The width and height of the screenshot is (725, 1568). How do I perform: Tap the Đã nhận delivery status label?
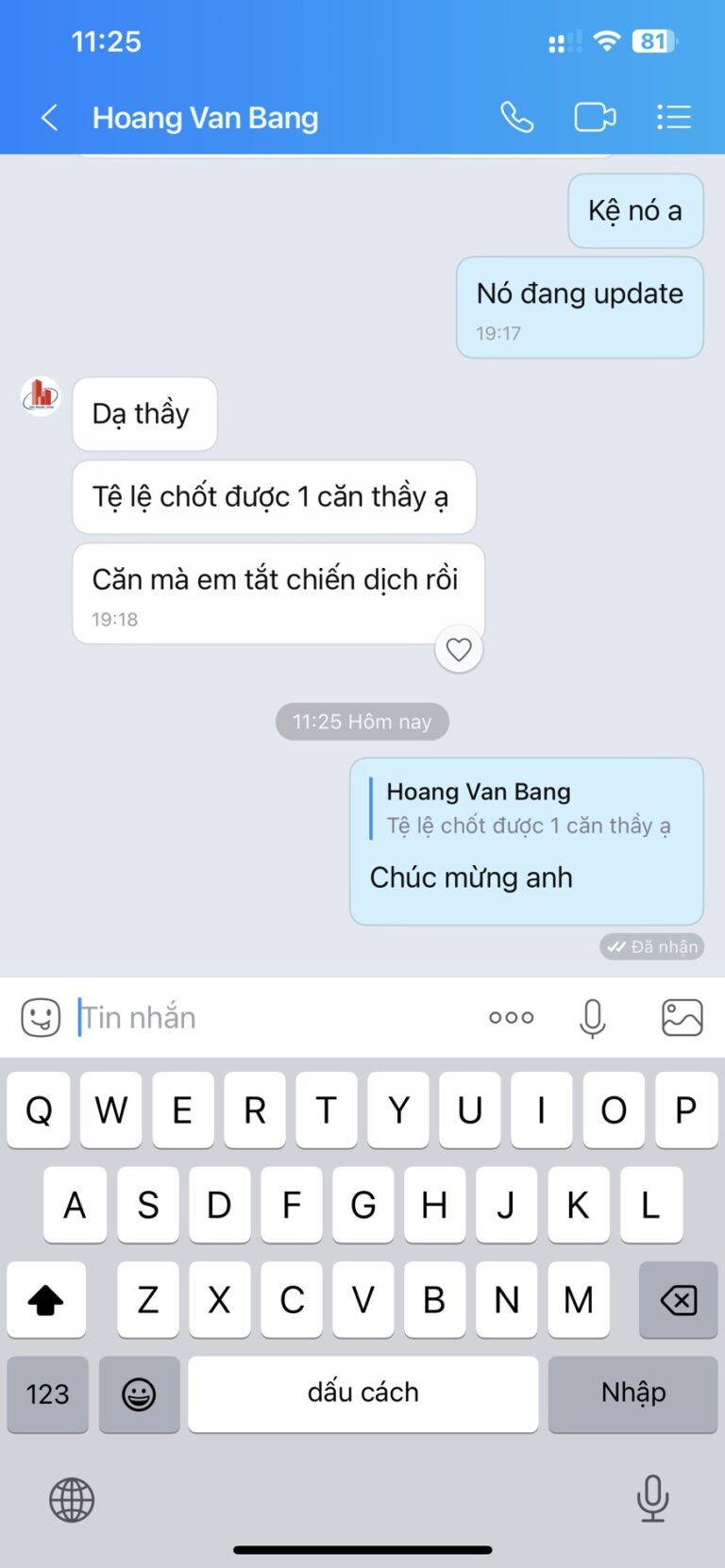click(x=651, y=946)
